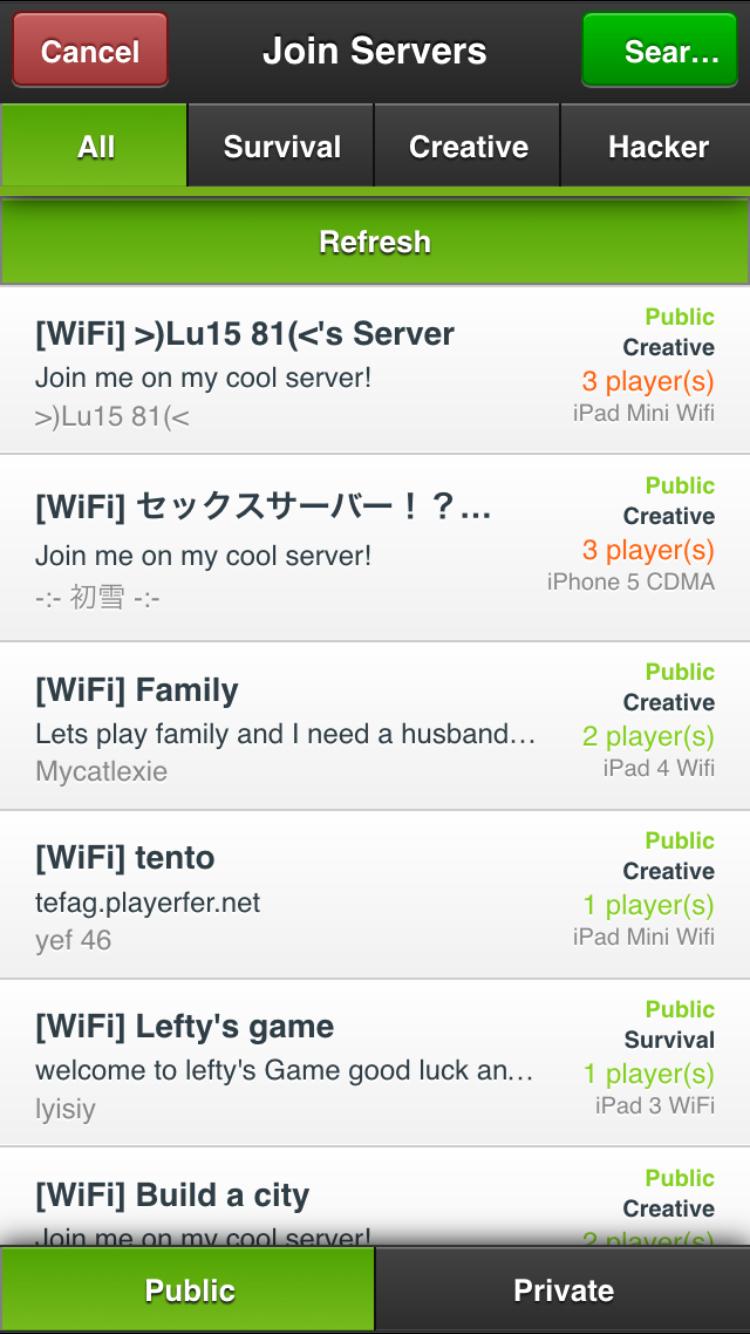
Task: Switch to the Hacker tab
Action: pos(657,147)
